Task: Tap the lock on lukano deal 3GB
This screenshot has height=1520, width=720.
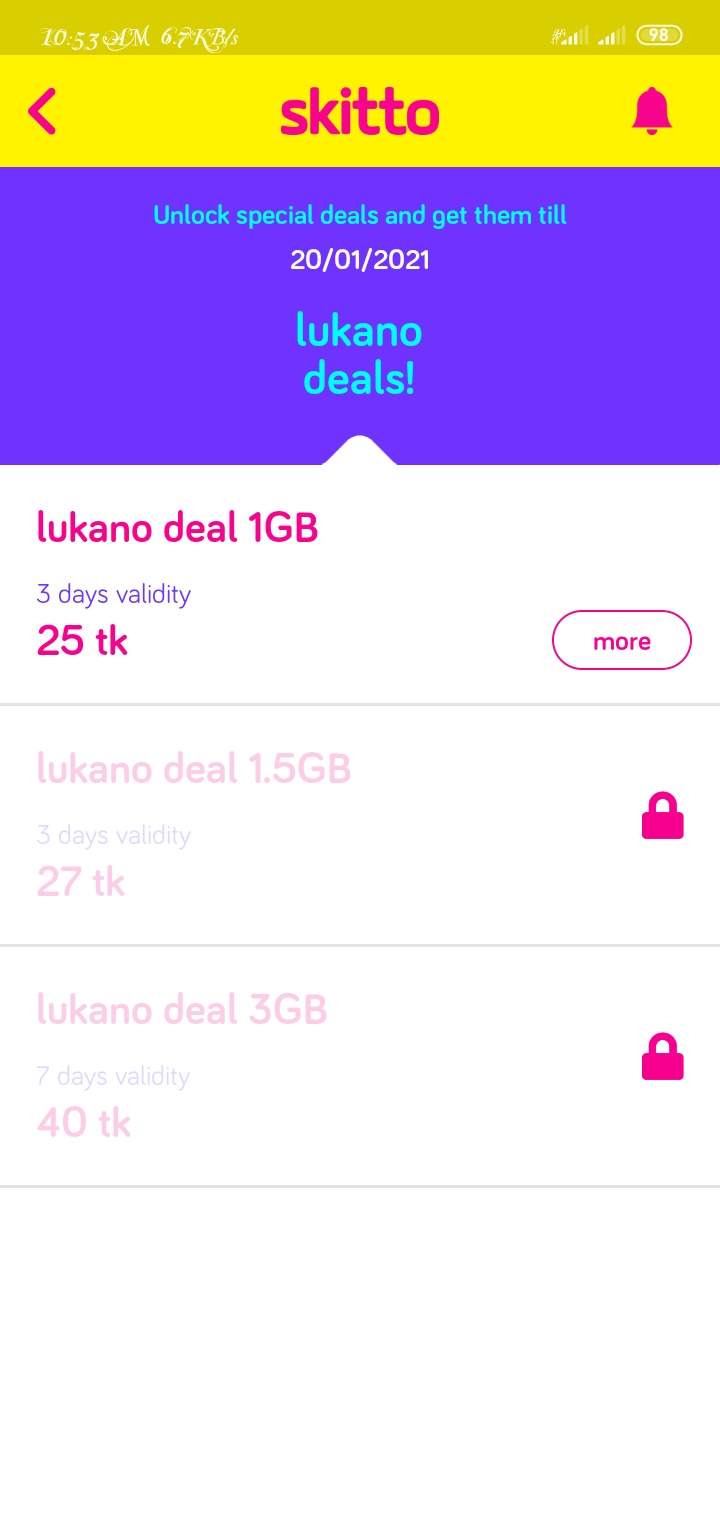Action: (x=662, y=1057)
